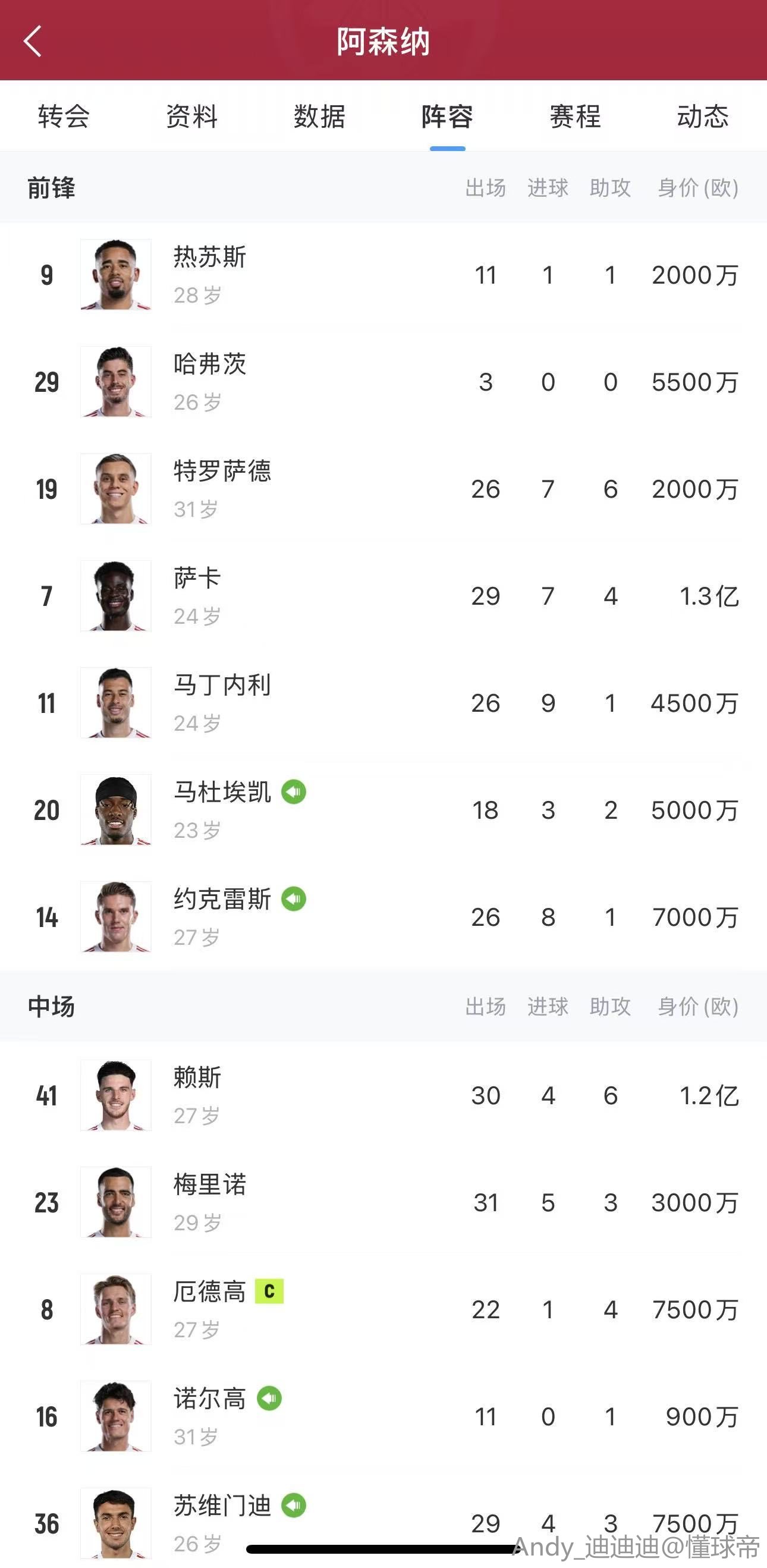The width and height of the screenshot is (767, 1568).
Task: Switch to the 动态 tab
Action: coord(702,117)
